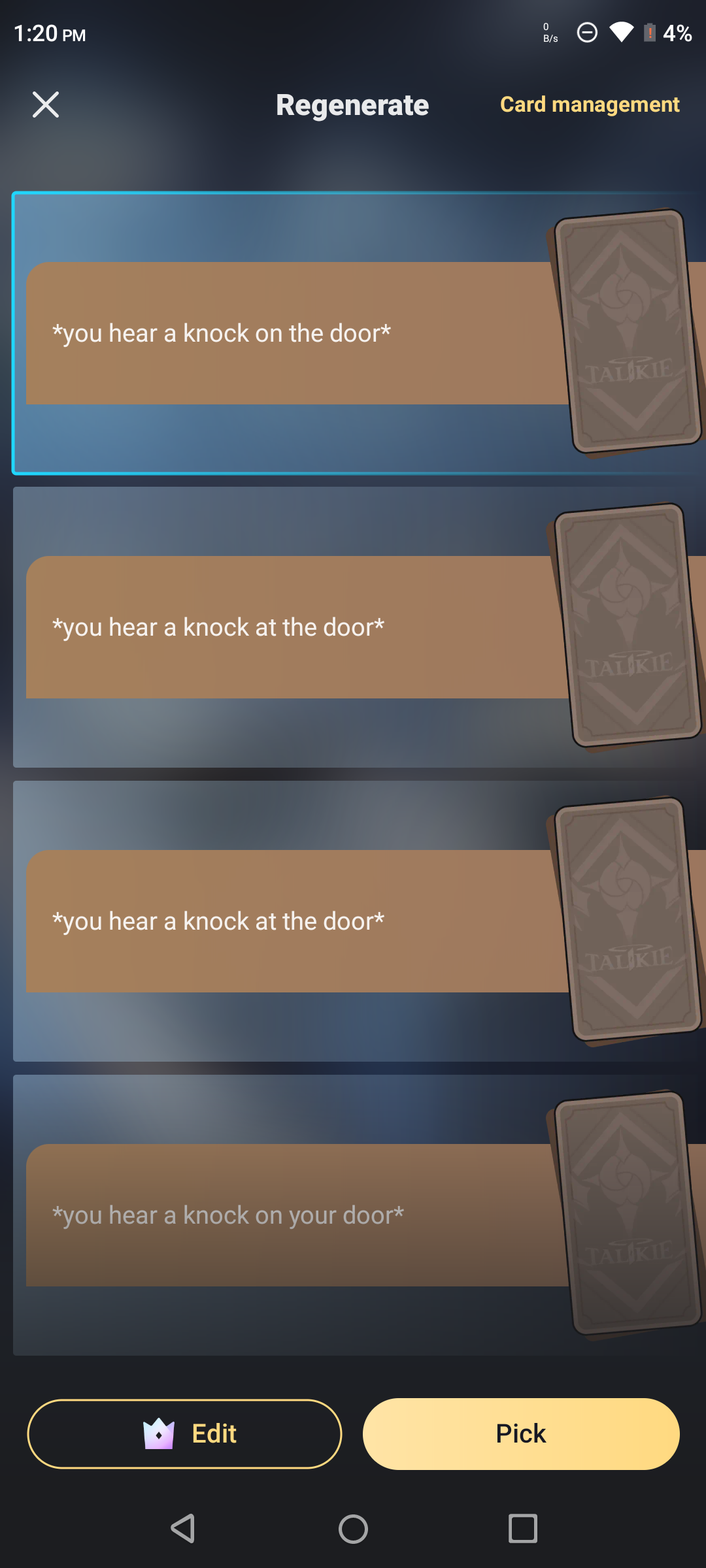Close the Regenerate screen
The image size is (706, 1568).
point(46,105)
